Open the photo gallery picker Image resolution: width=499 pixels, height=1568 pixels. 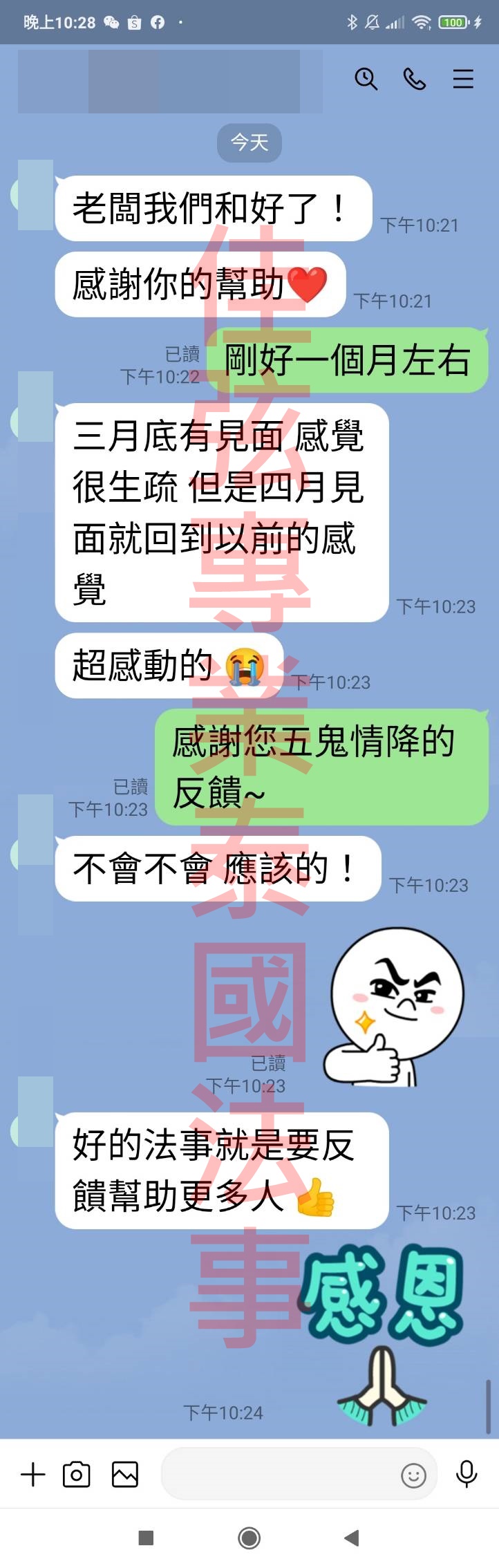click(125, 1475)
